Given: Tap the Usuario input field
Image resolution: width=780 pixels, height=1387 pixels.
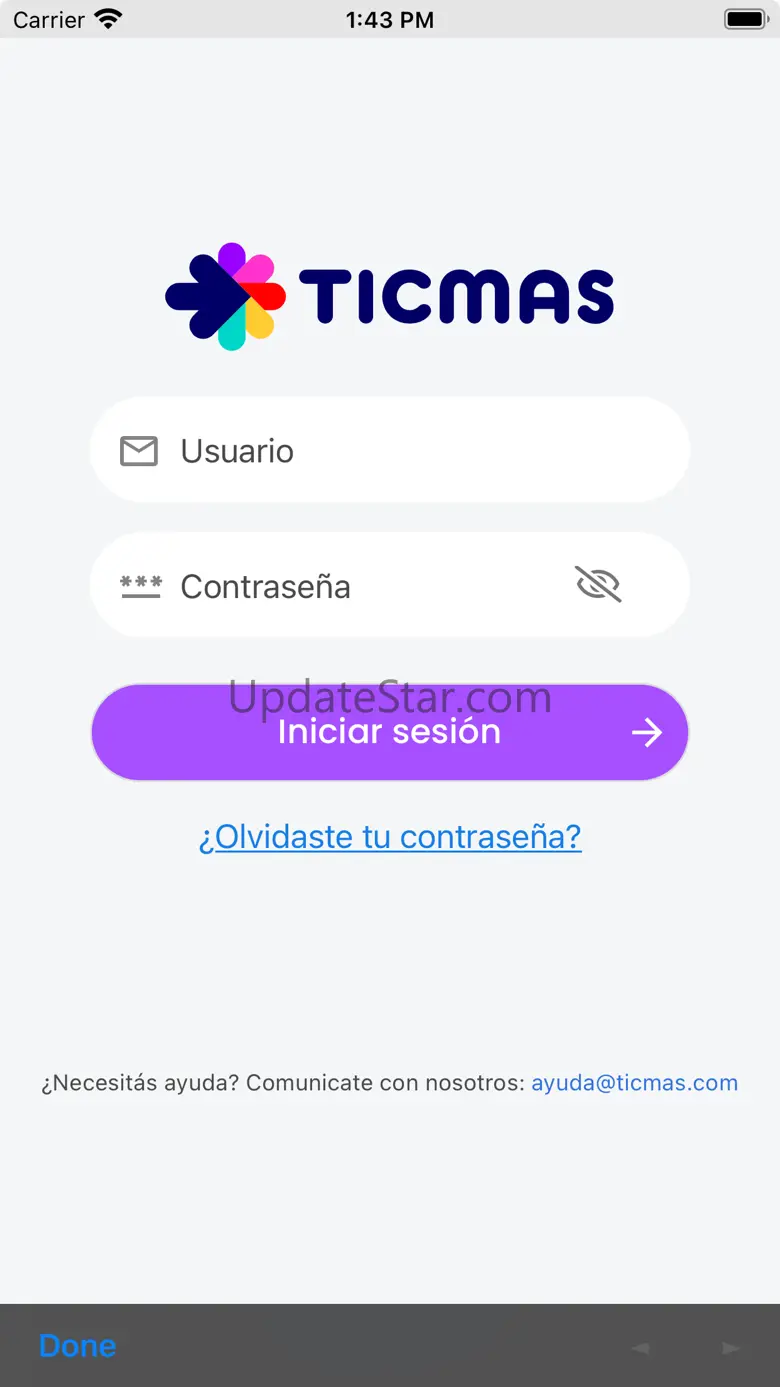Looking at the screenshot, I should [x=389, y=451].
